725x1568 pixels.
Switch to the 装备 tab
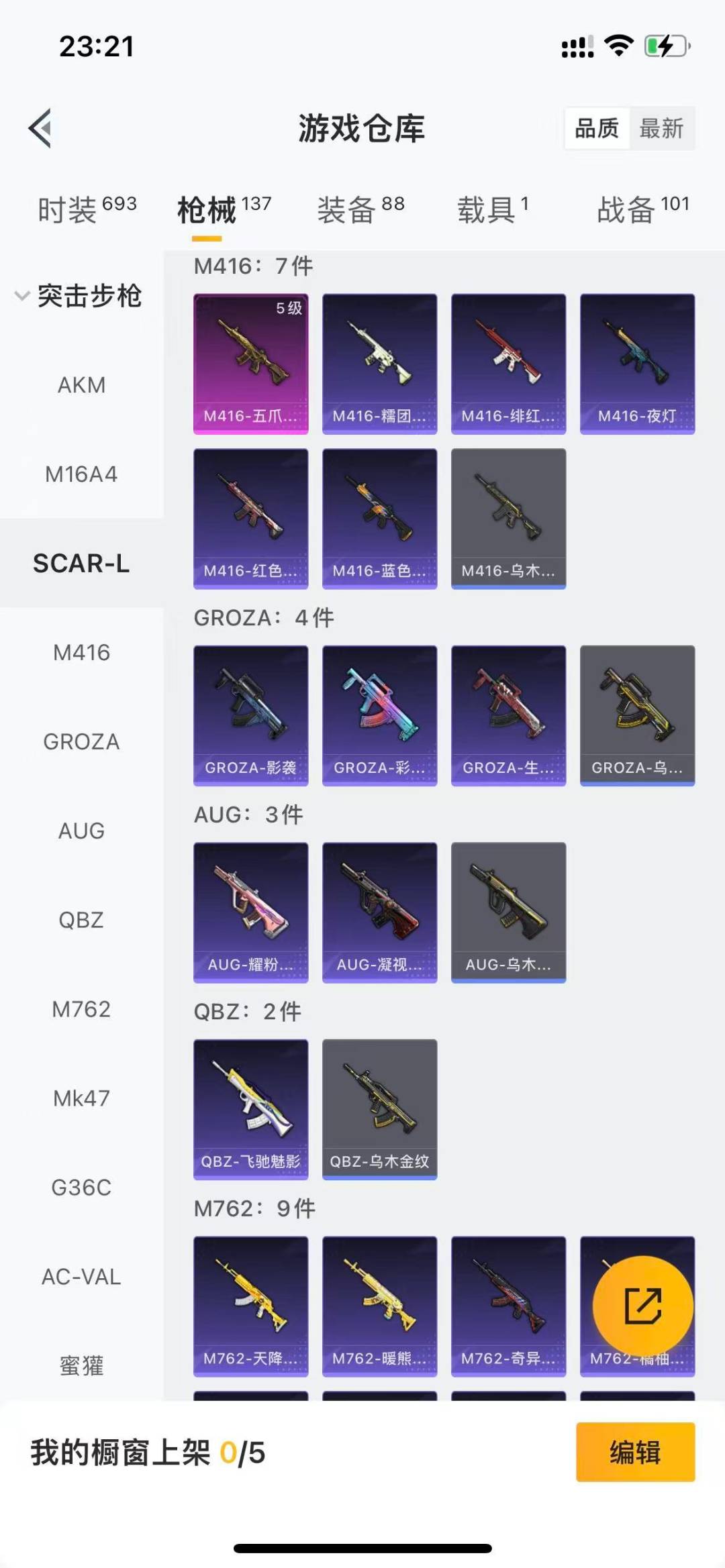coord(360,210)
